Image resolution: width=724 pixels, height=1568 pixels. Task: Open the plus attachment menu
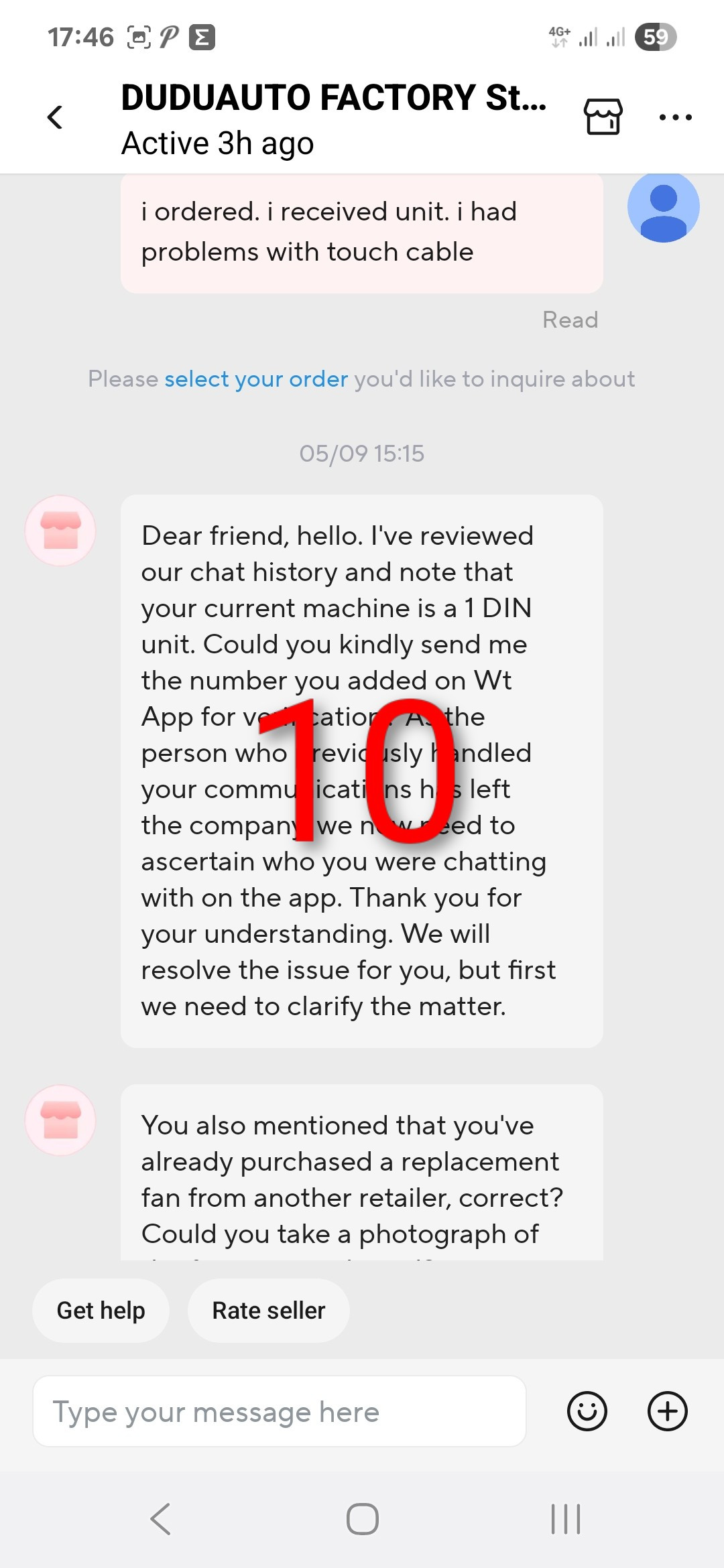tap(667, 1411)
